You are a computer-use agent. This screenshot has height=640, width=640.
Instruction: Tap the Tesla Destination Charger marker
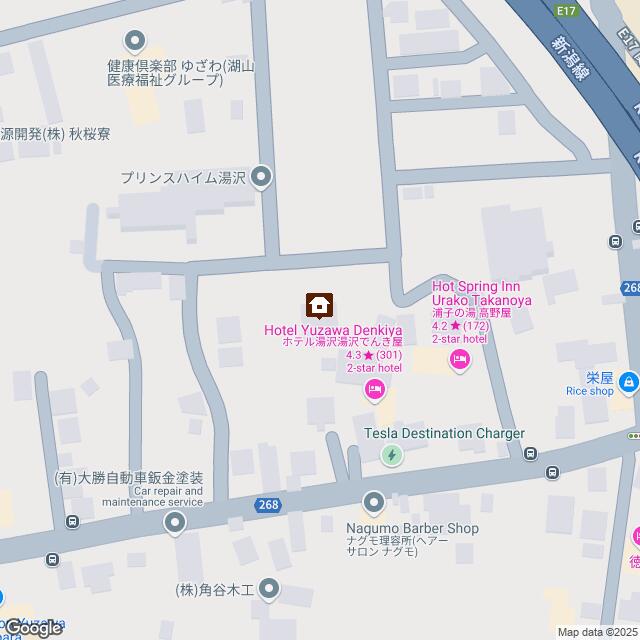[393, 456]
